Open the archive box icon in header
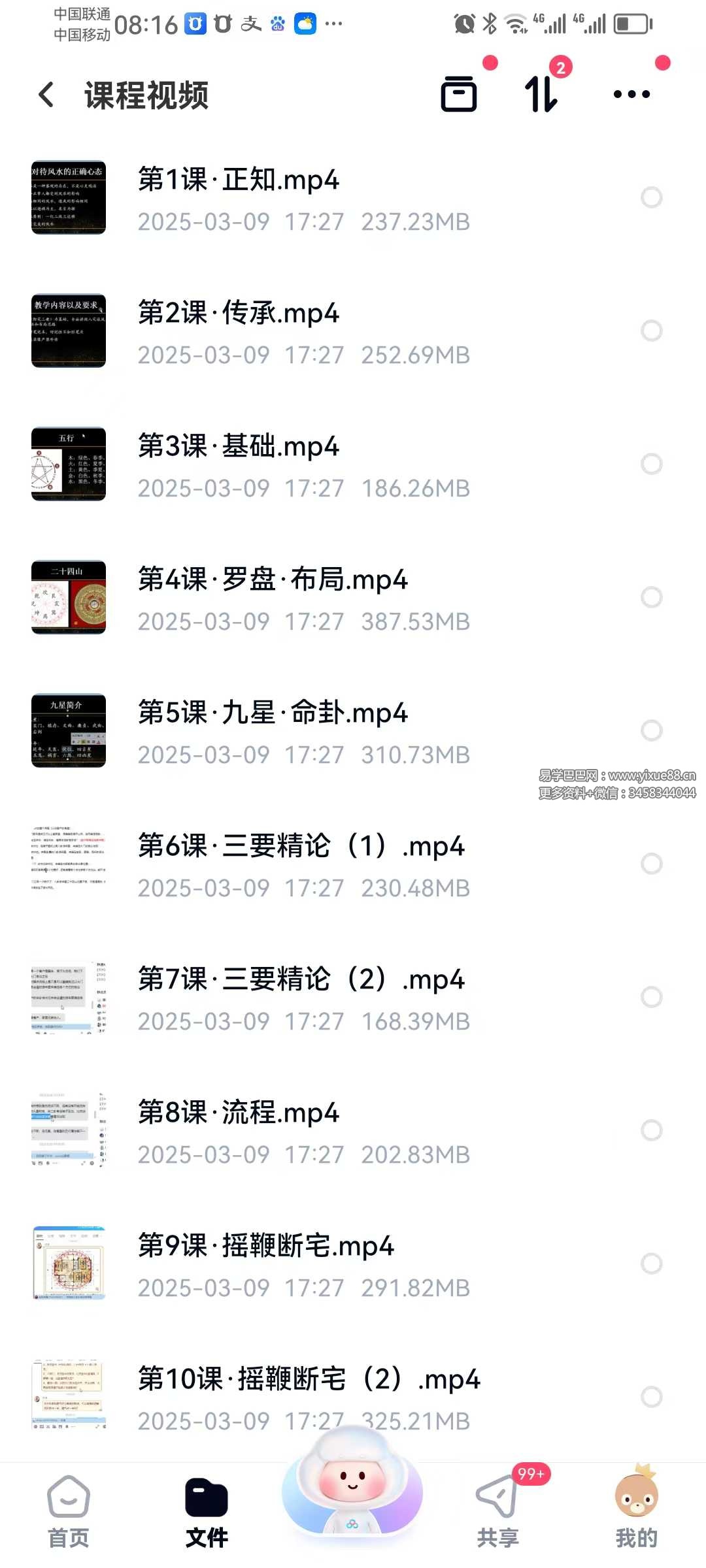This screenshot has height=1568, width=706. (458, 95)
